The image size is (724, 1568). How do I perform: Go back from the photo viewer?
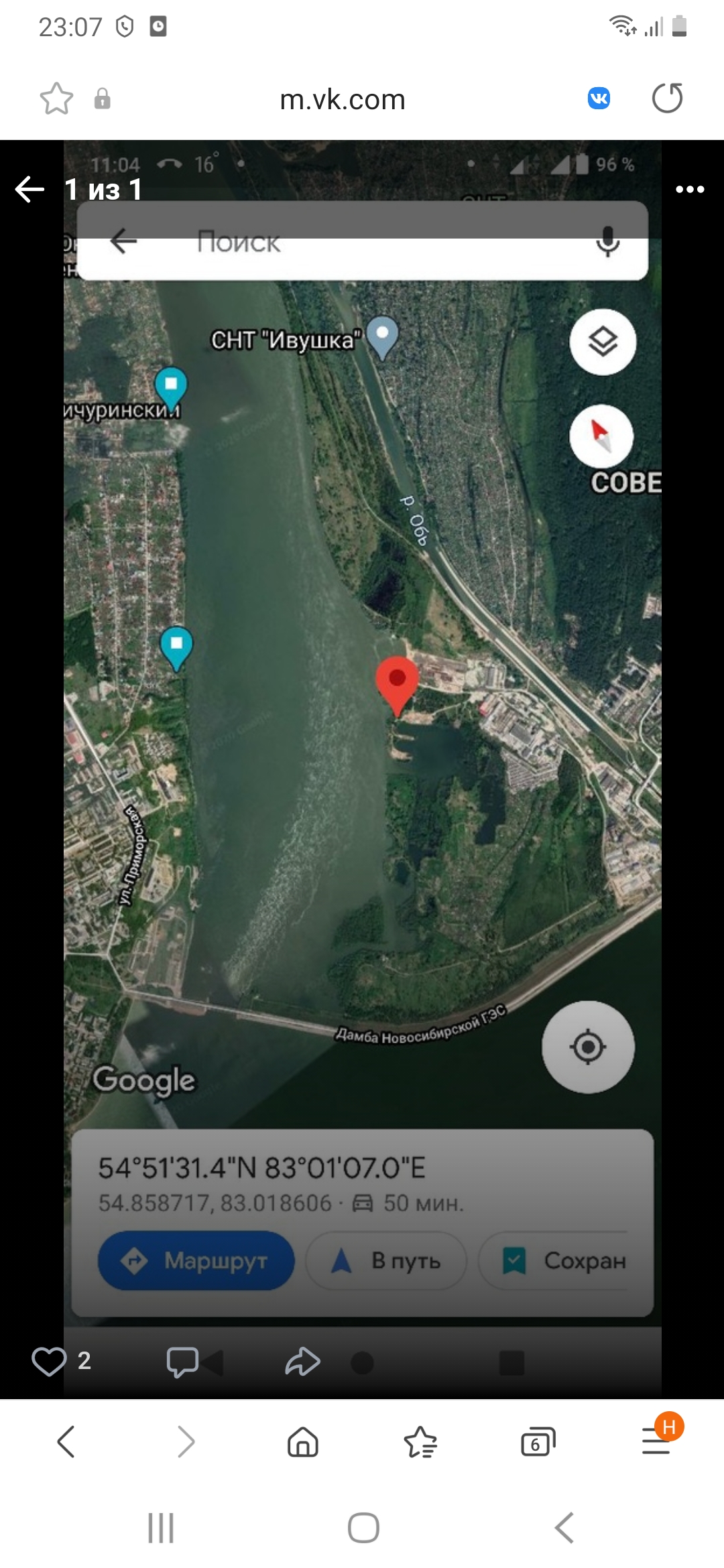30,190
